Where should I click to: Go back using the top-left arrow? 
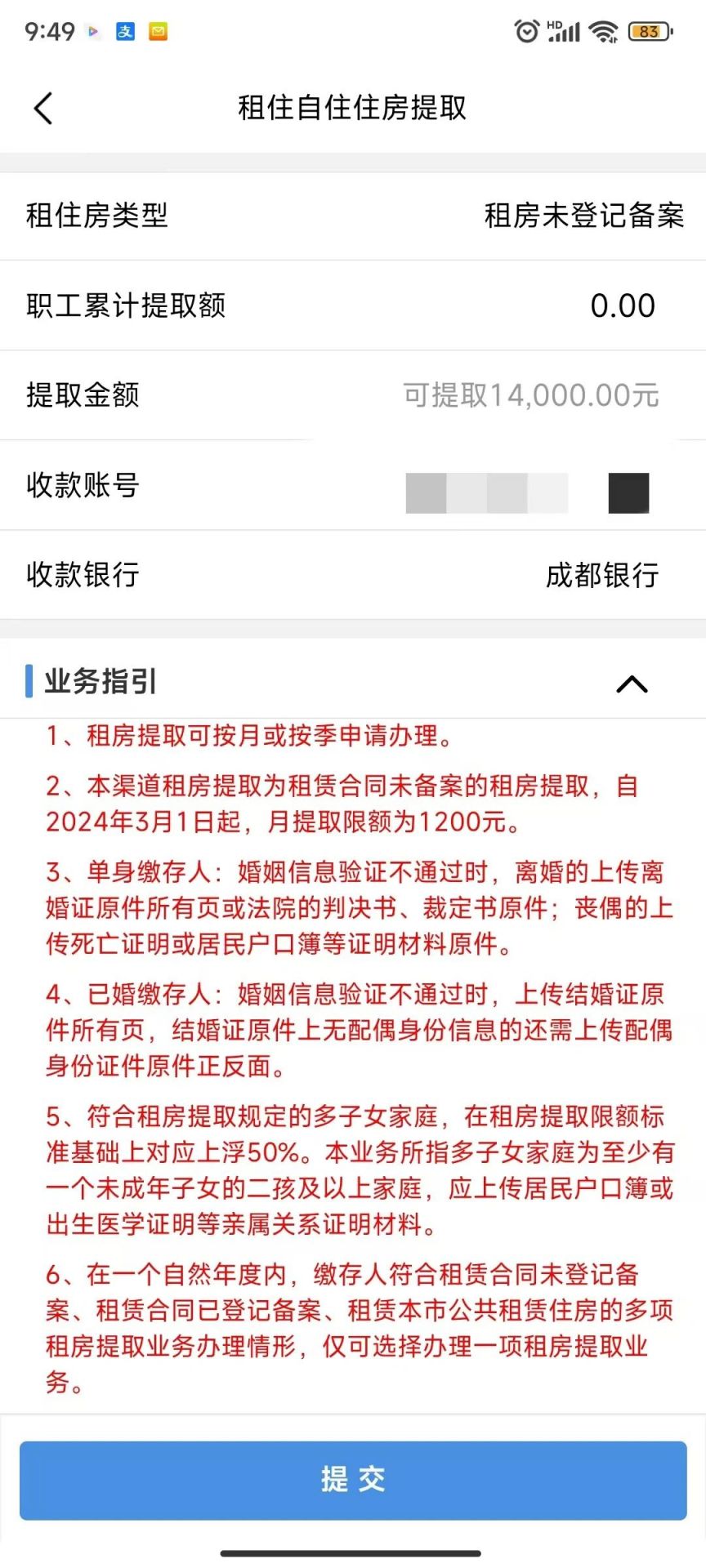(x=43, y=108)
